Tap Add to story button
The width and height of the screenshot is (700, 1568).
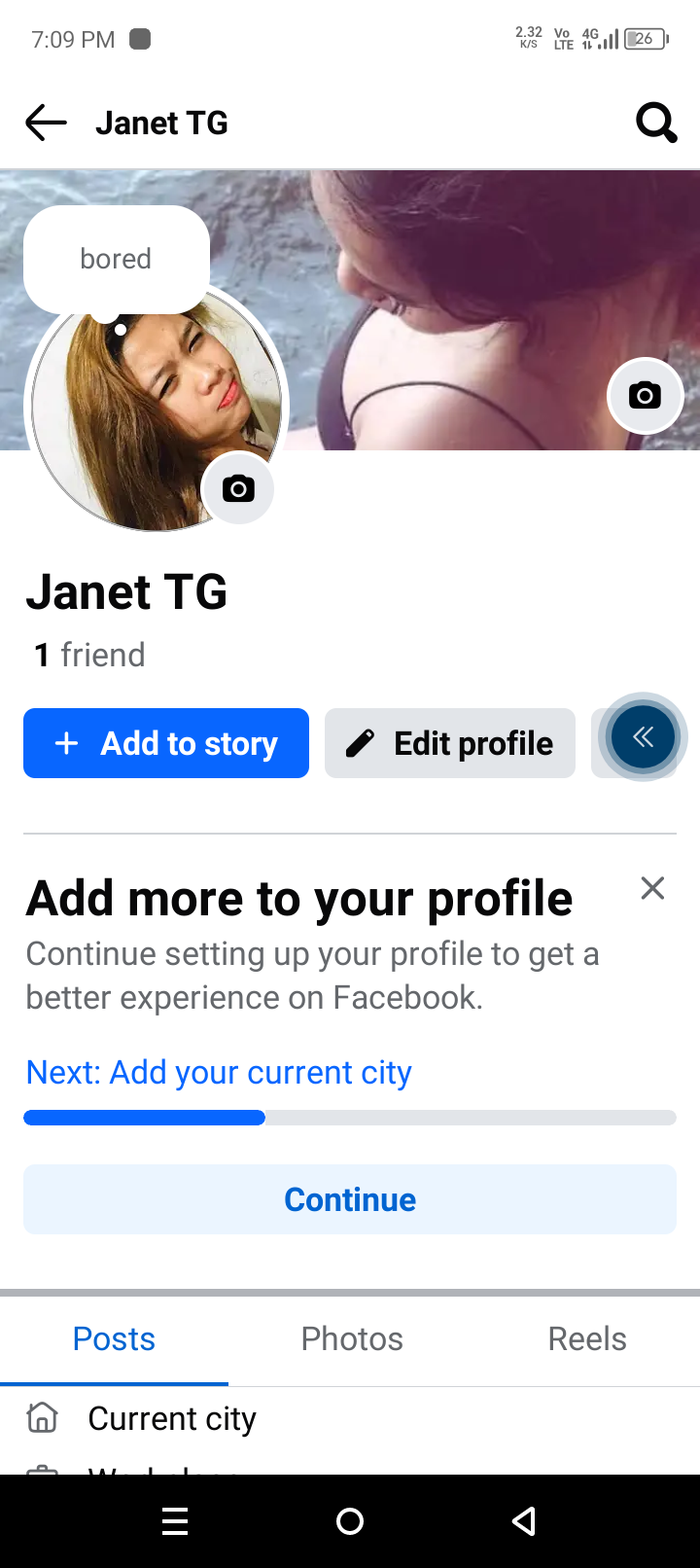pos(166,743)
